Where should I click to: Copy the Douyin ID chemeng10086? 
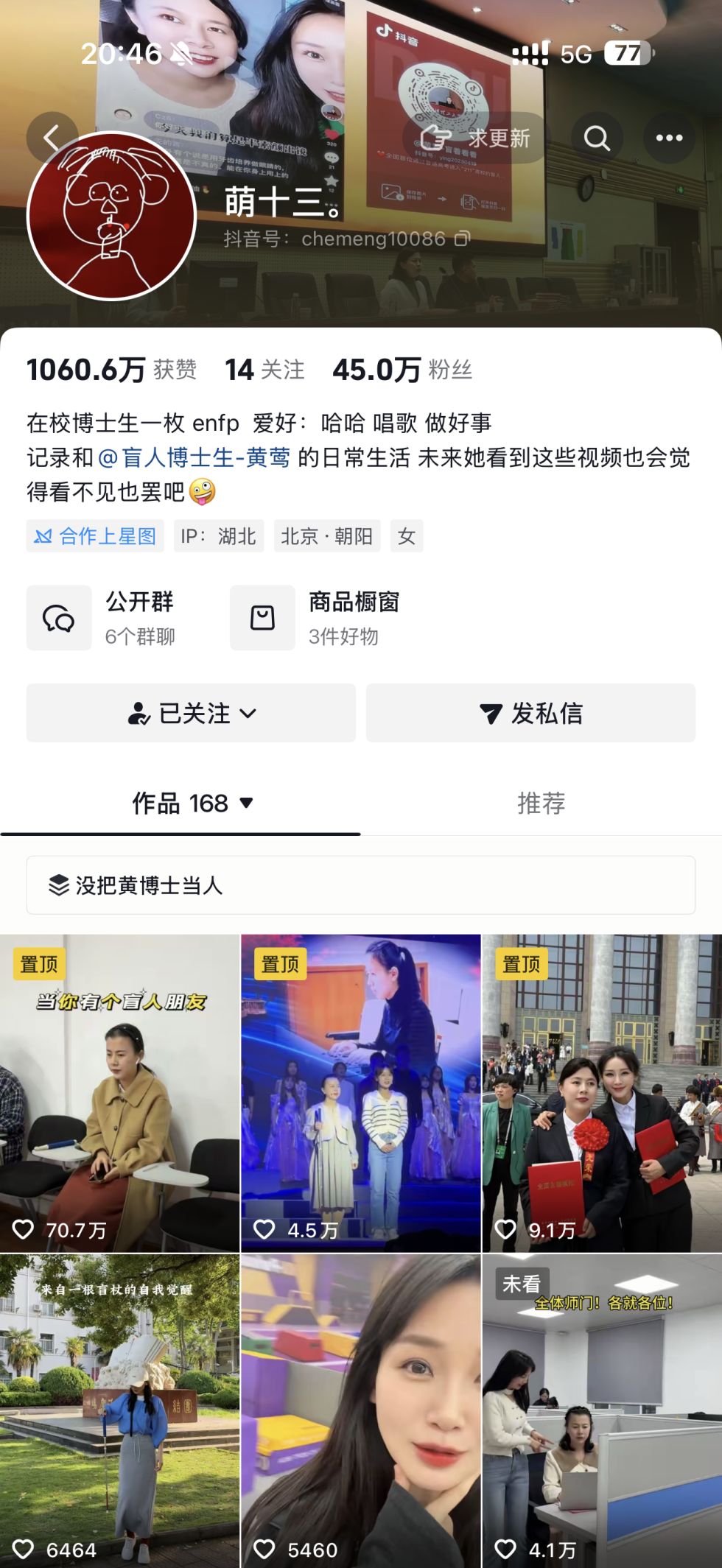[463, 239]
